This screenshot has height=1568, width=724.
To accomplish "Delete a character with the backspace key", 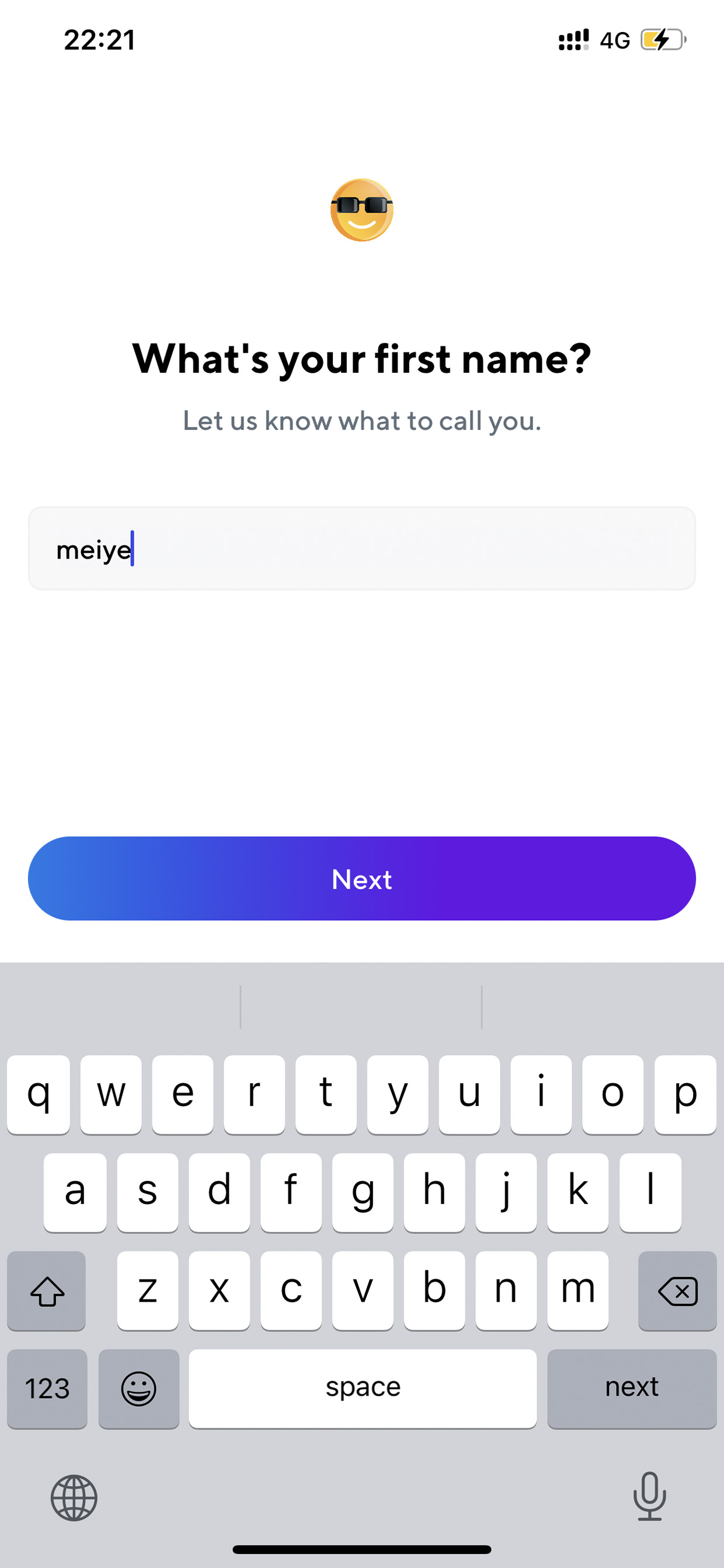I will pyautogui.click(x=677, y=1291).
